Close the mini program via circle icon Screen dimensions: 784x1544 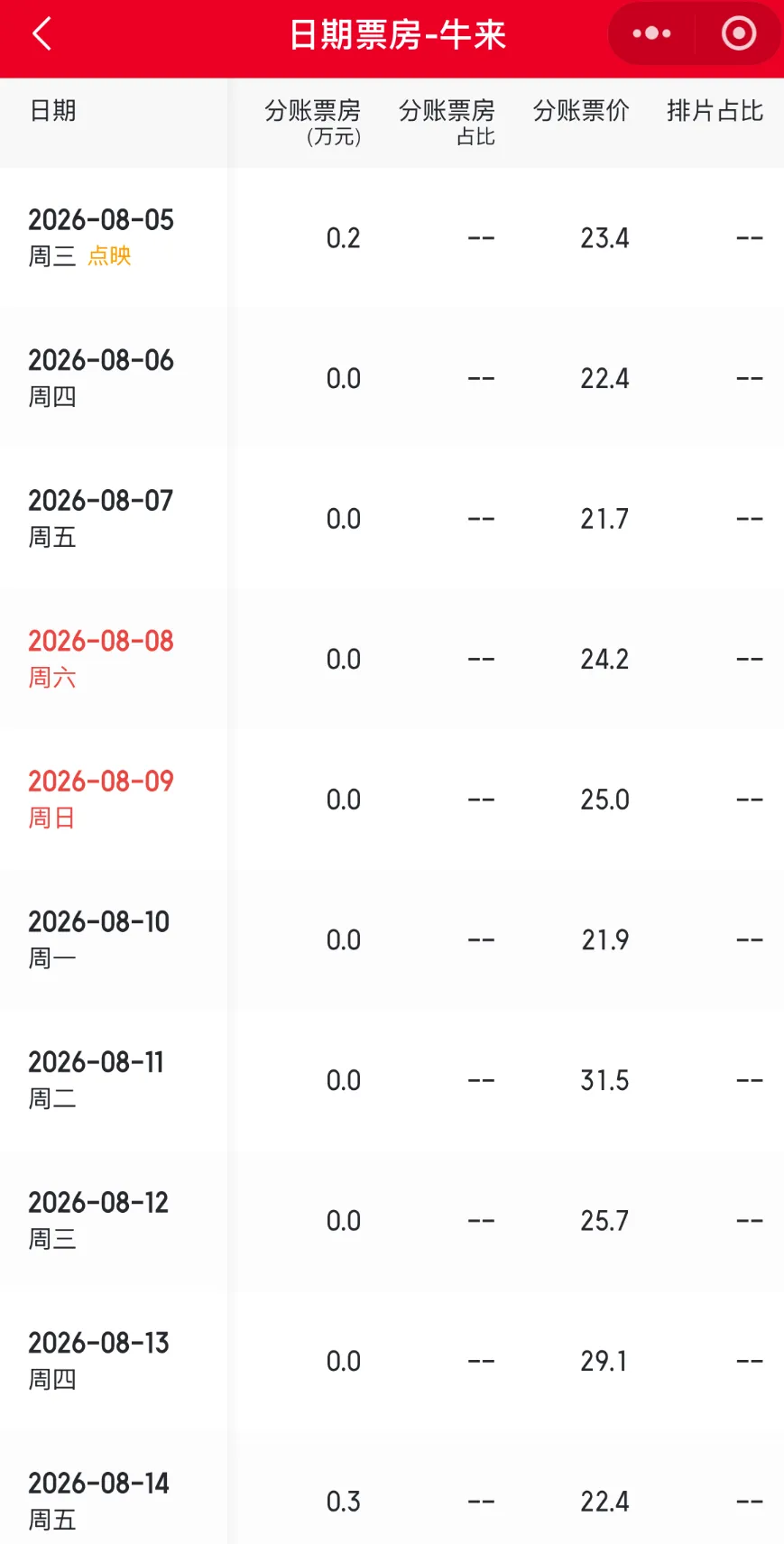tap(738, 34)
